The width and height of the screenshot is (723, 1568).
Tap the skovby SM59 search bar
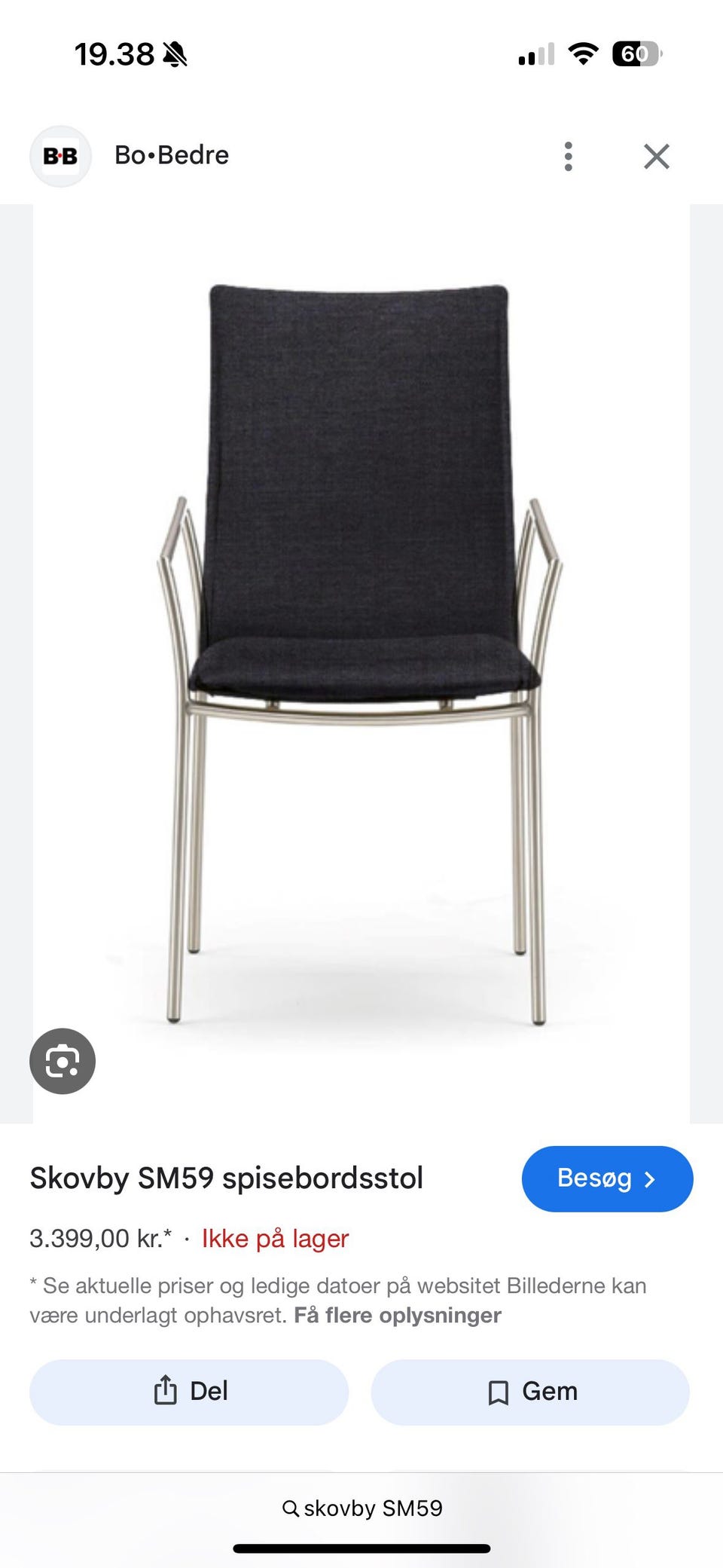362,1508
